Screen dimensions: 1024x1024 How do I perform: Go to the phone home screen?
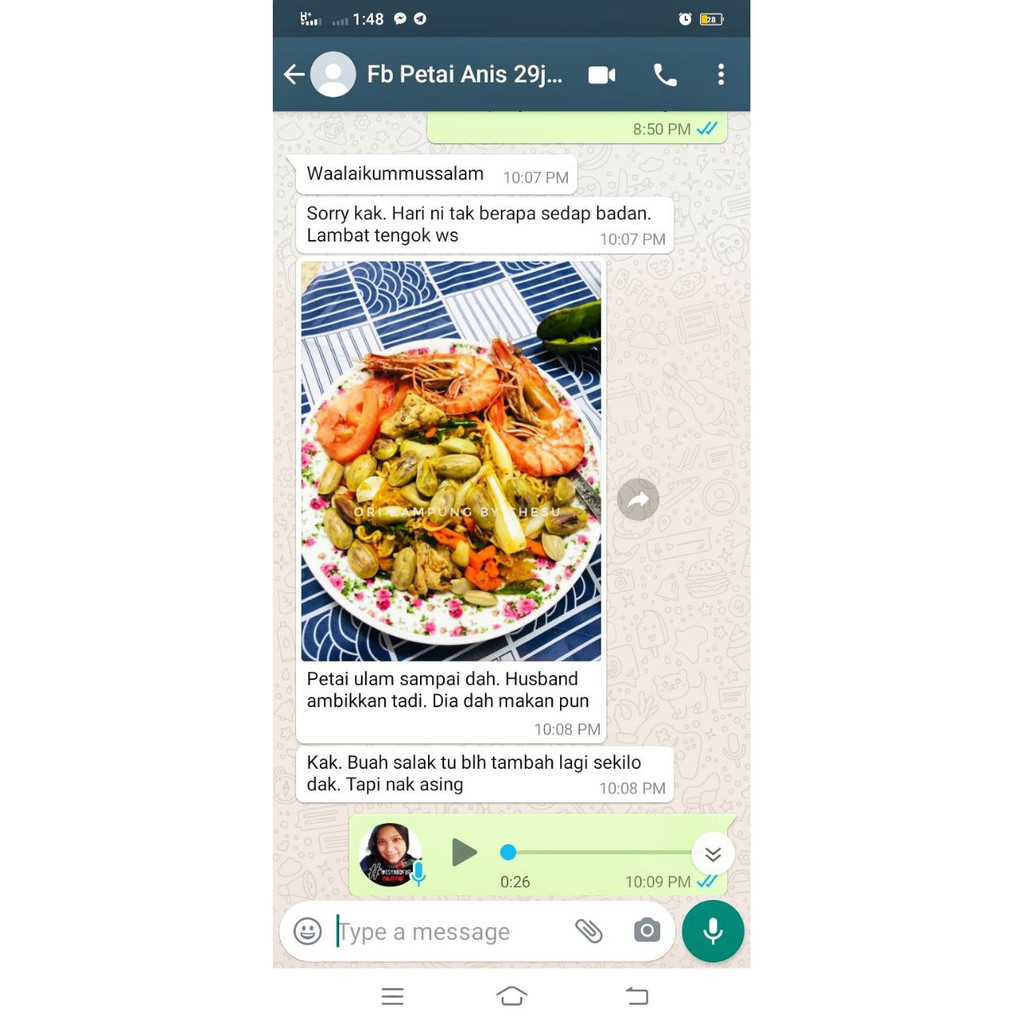click(x=511, y=996)
